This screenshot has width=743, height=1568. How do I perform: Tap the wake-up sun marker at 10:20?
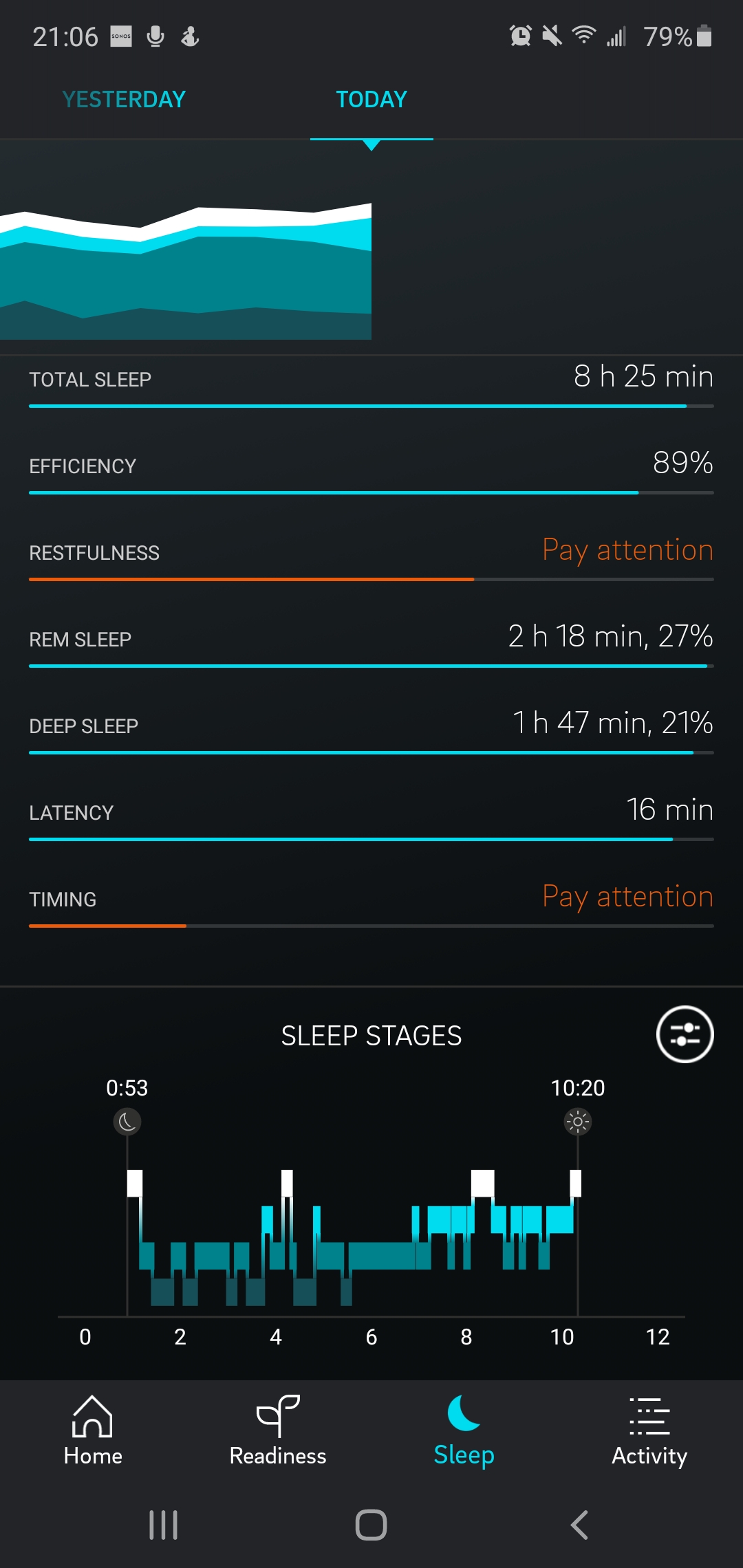(x=578, y=1121)
